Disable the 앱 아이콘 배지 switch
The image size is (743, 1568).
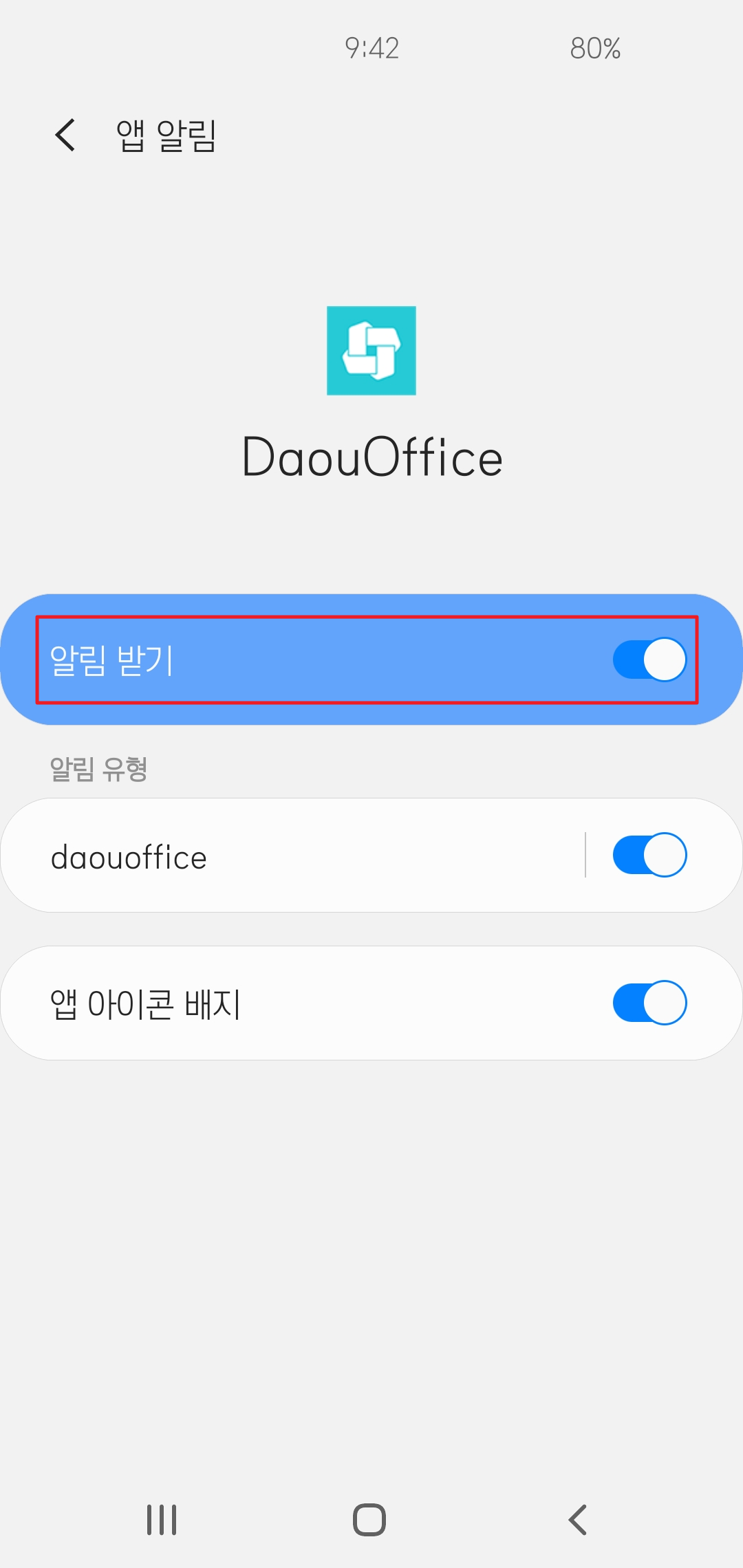[649, 1003]
